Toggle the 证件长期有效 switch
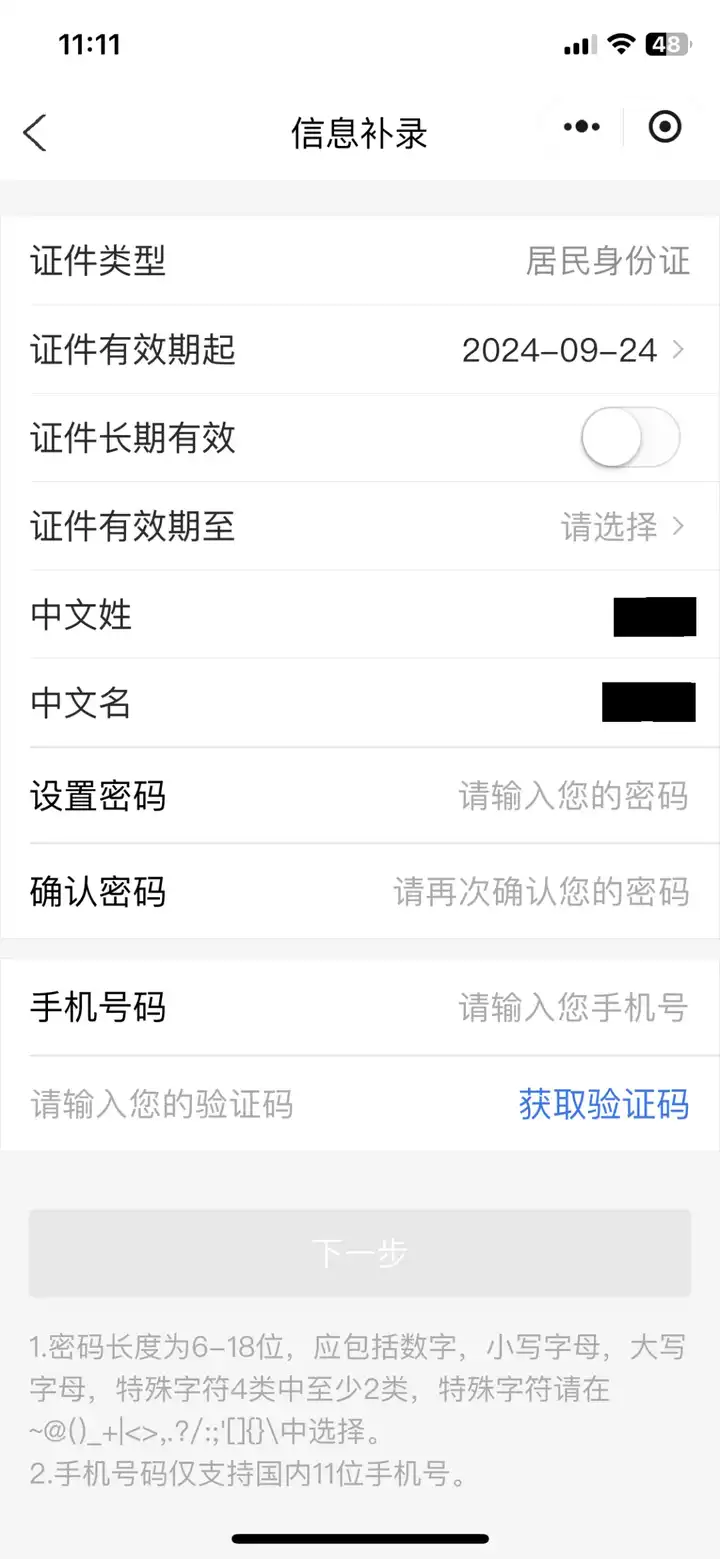The height and width of the screenshot is (1559, 720). pyautogui.click(x=630, y=438)
